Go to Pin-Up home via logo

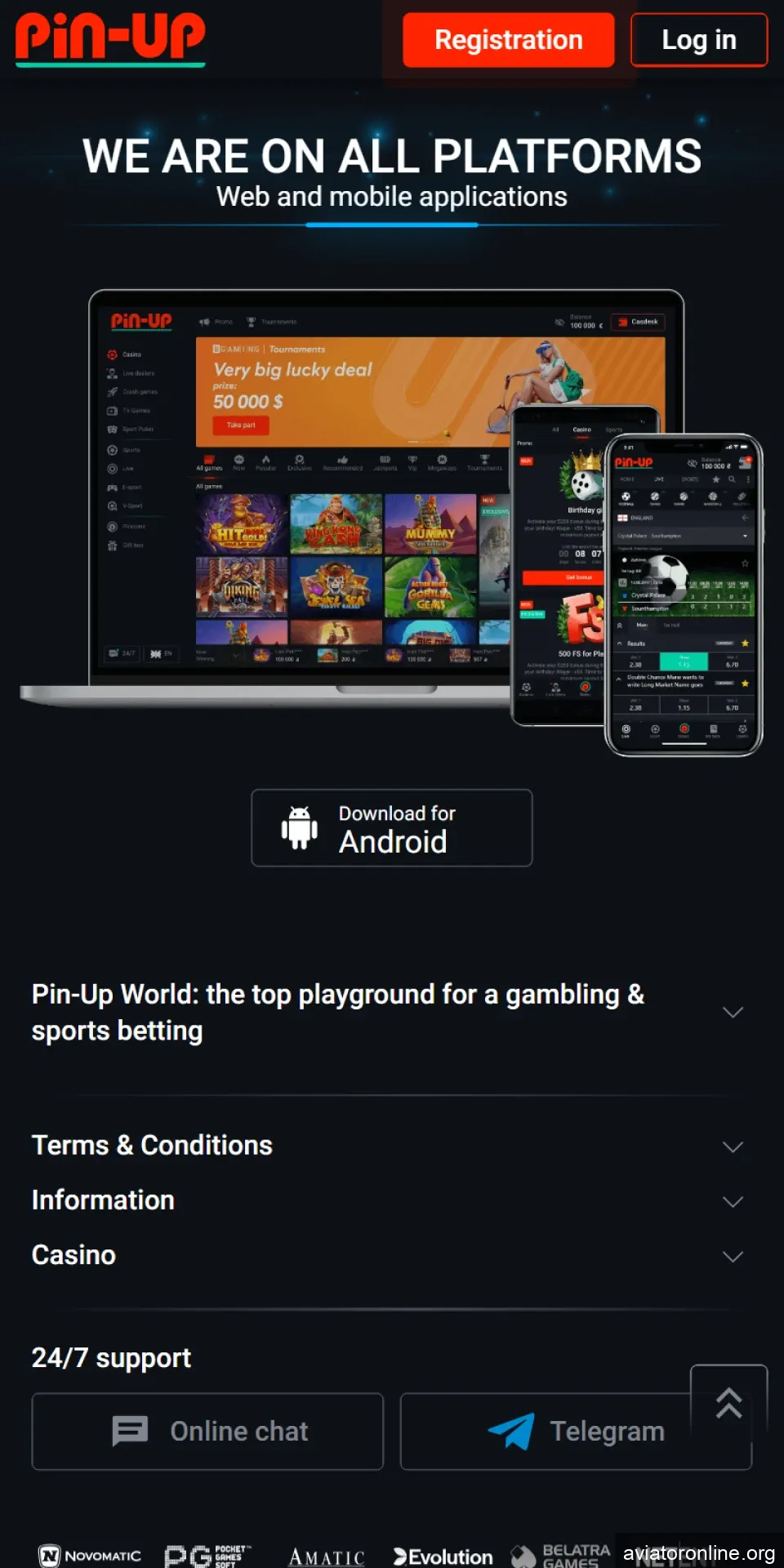(110, 38)
